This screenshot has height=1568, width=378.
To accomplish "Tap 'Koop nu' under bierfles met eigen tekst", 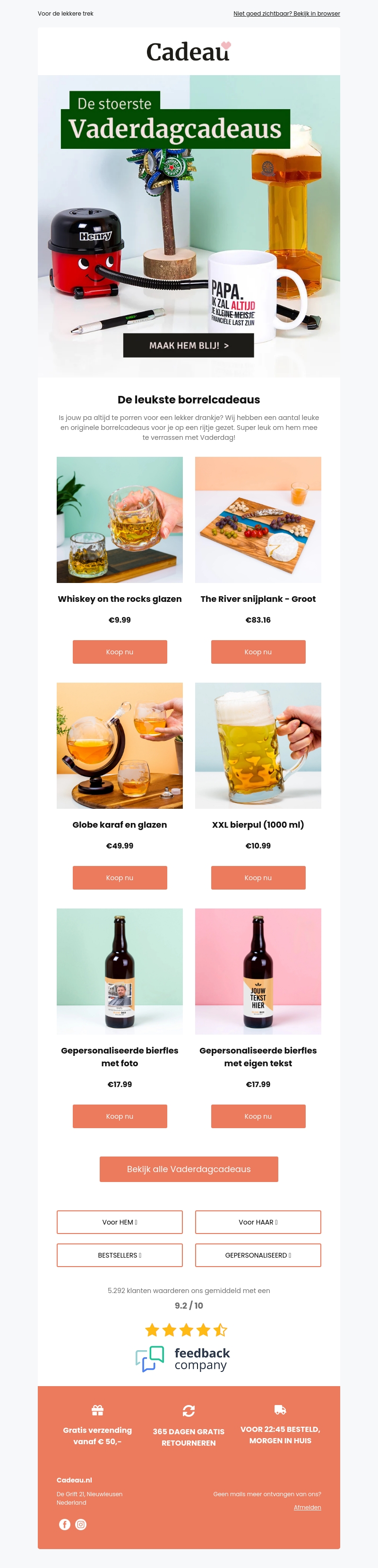I will click(258, 1116).
